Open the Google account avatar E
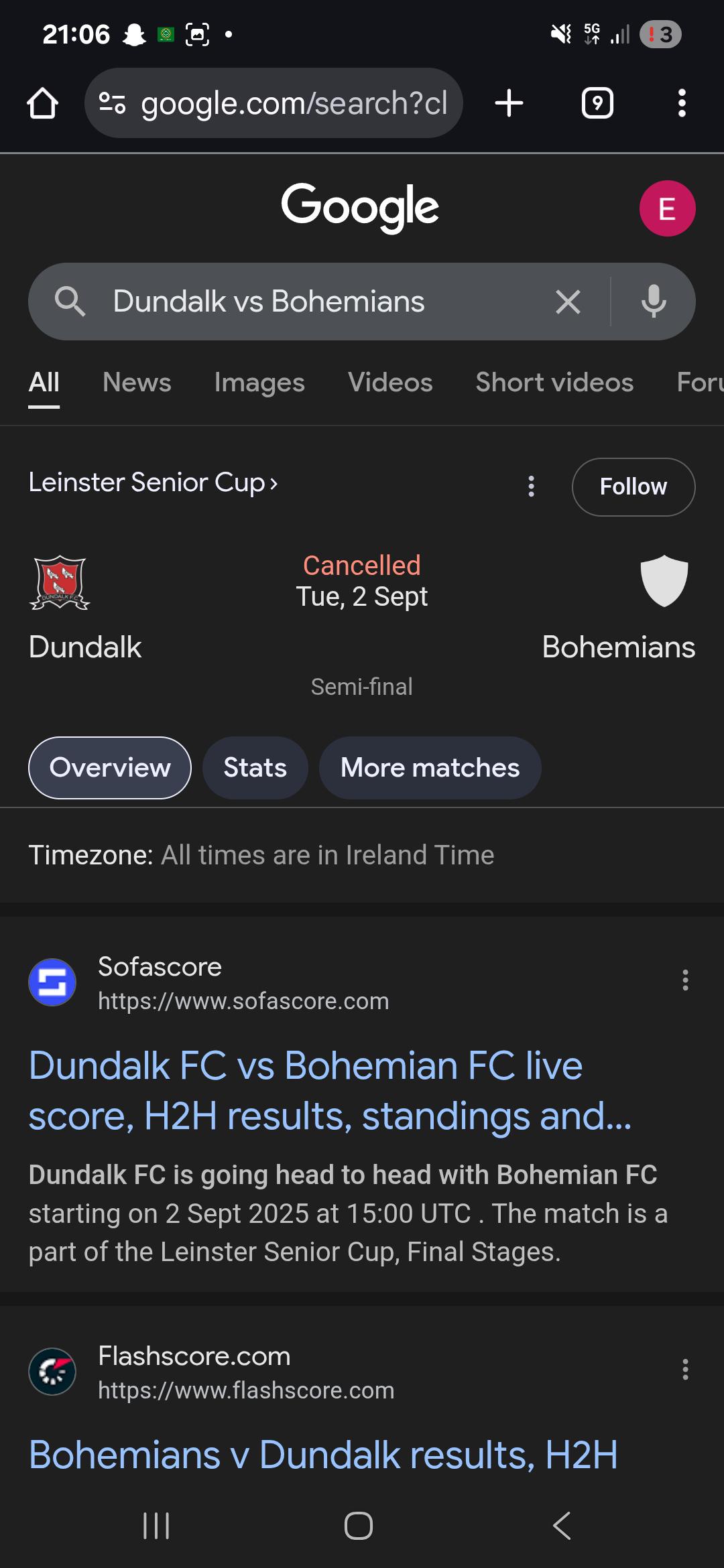This screenshot has height=1568, width=724. [x=667, y=208]
